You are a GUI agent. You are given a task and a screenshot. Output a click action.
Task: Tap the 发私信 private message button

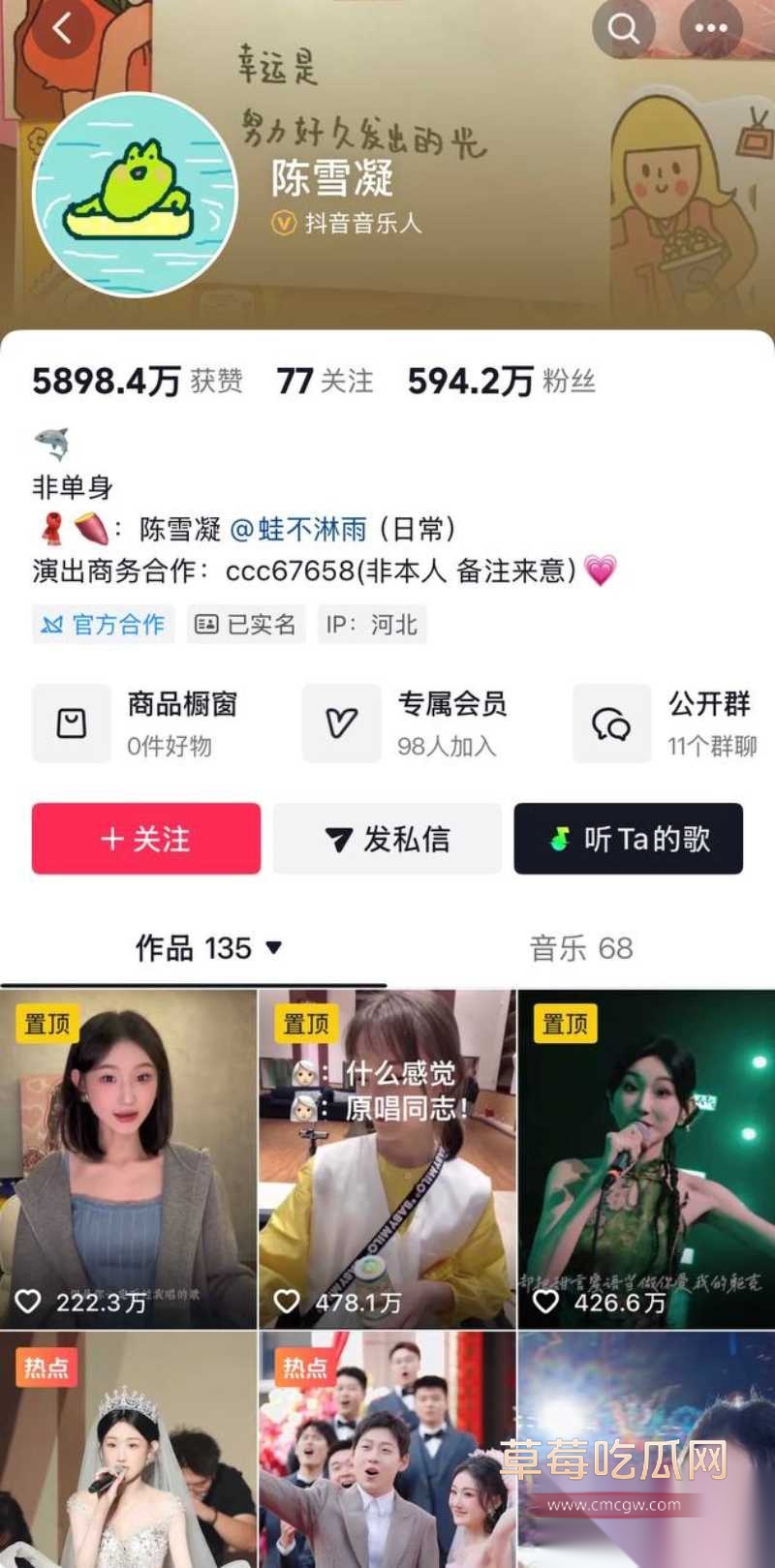click(387, 840)
